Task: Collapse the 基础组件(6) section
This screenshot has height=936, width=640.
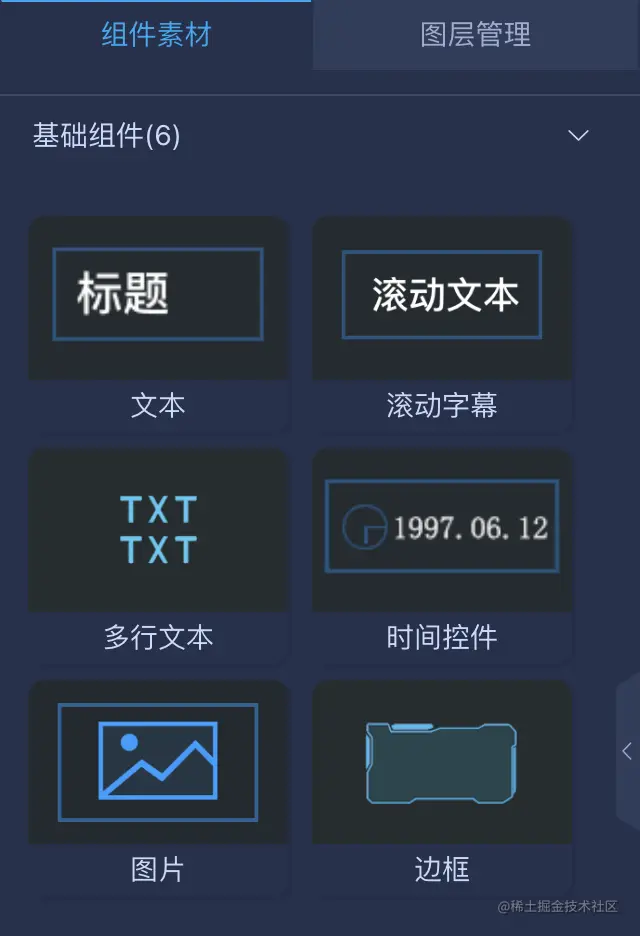Action: 578,135
